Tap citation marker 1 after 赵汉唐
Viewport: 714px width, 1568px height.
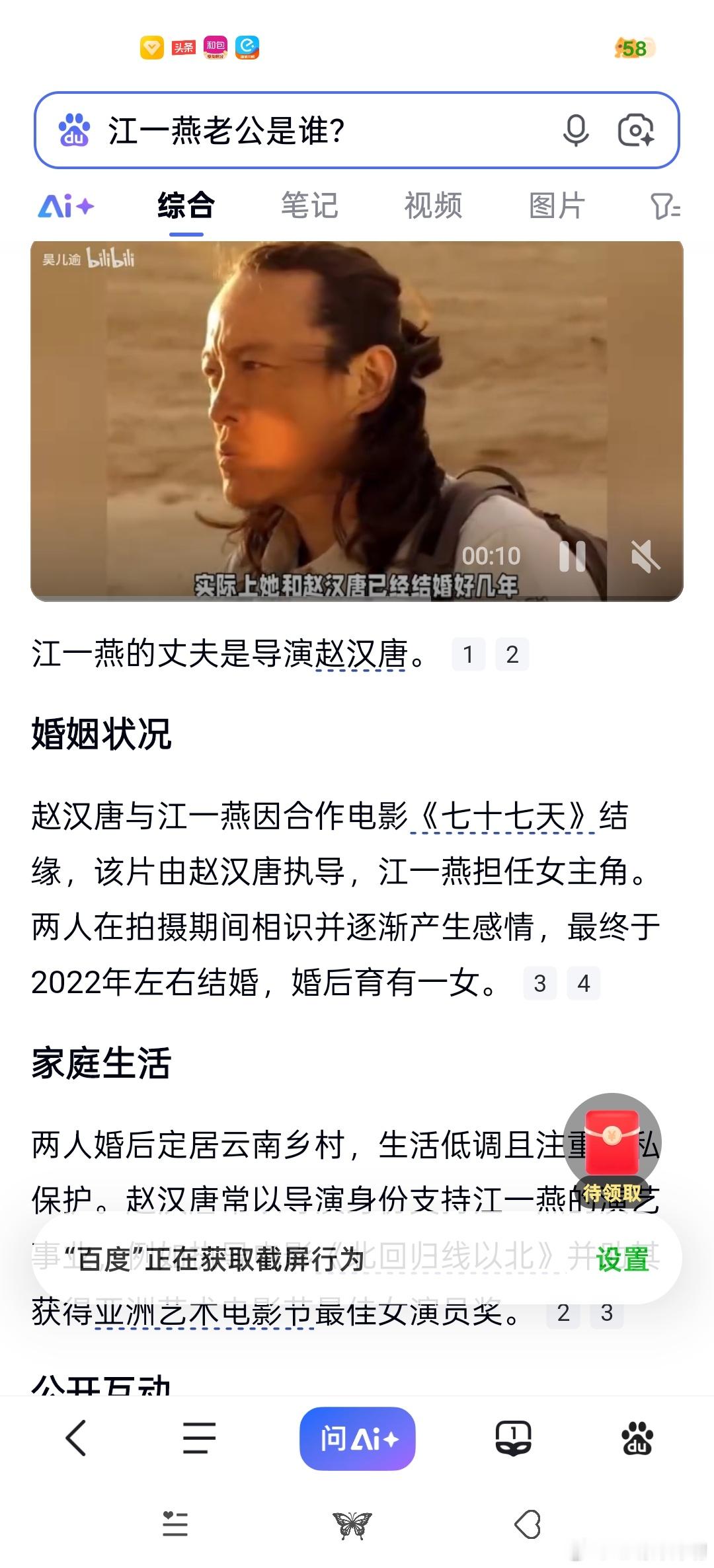pos(468,654)
